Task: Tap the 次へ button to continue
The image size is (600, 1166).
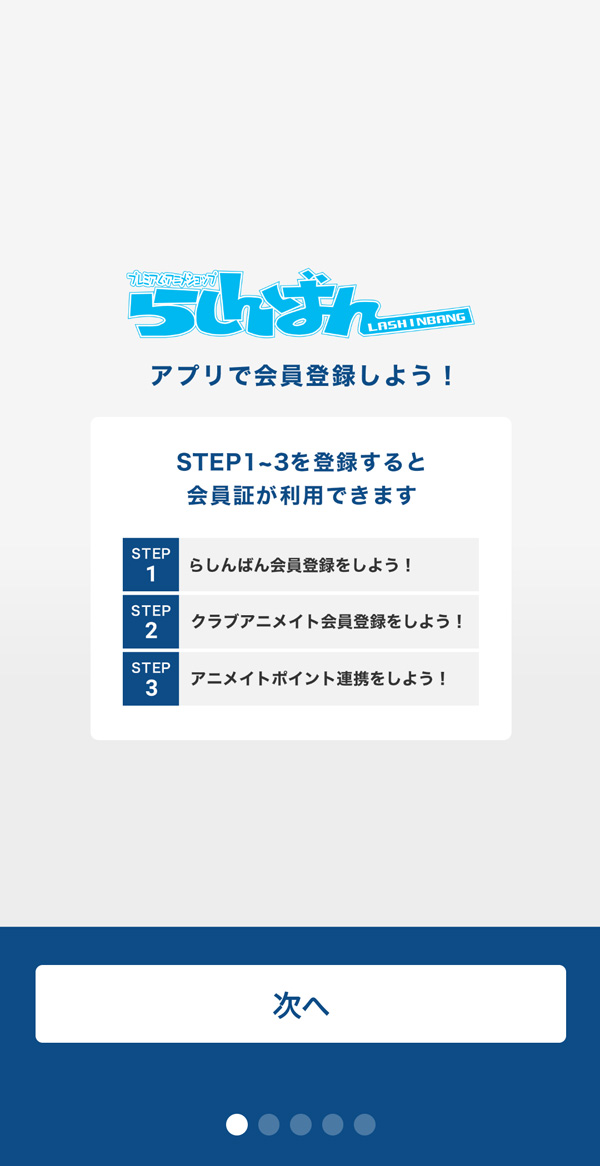Action: [300, 1004]
